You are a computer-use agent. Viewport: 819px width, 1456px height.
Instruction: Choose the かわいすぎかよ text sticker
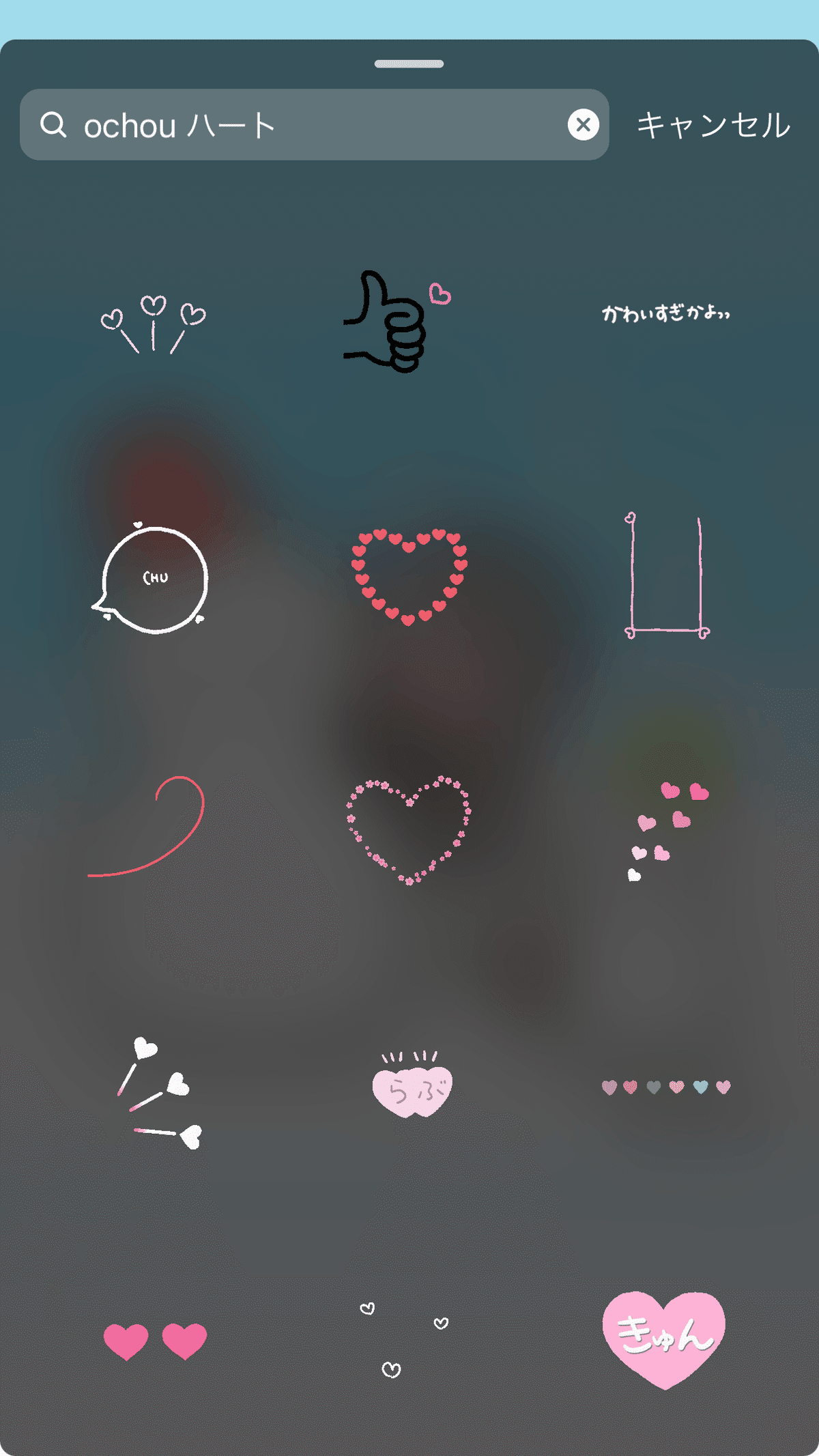pos(665,314)
